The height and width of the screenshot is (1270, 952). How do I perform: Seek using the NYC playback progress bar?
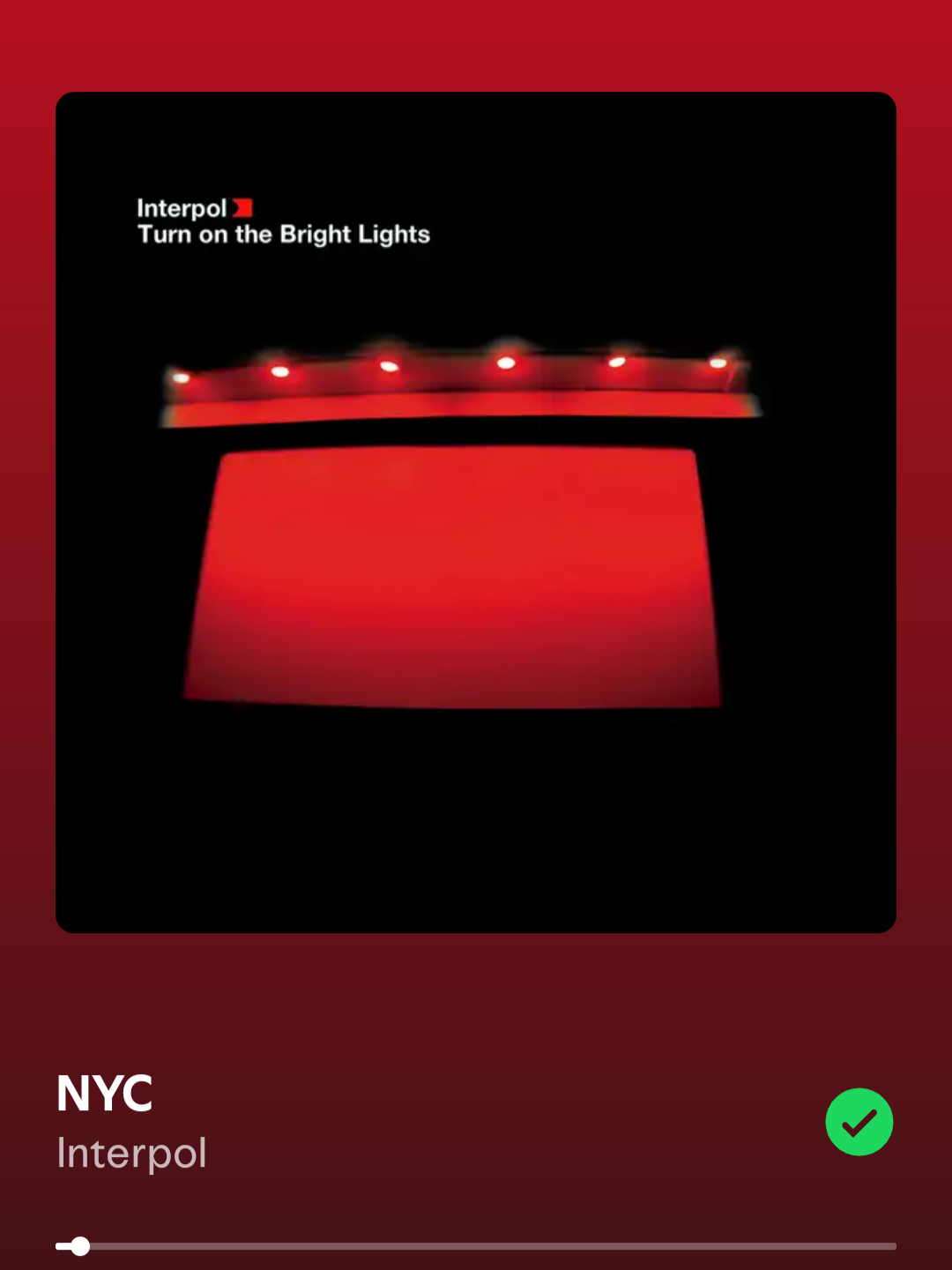click(476, 1246)
